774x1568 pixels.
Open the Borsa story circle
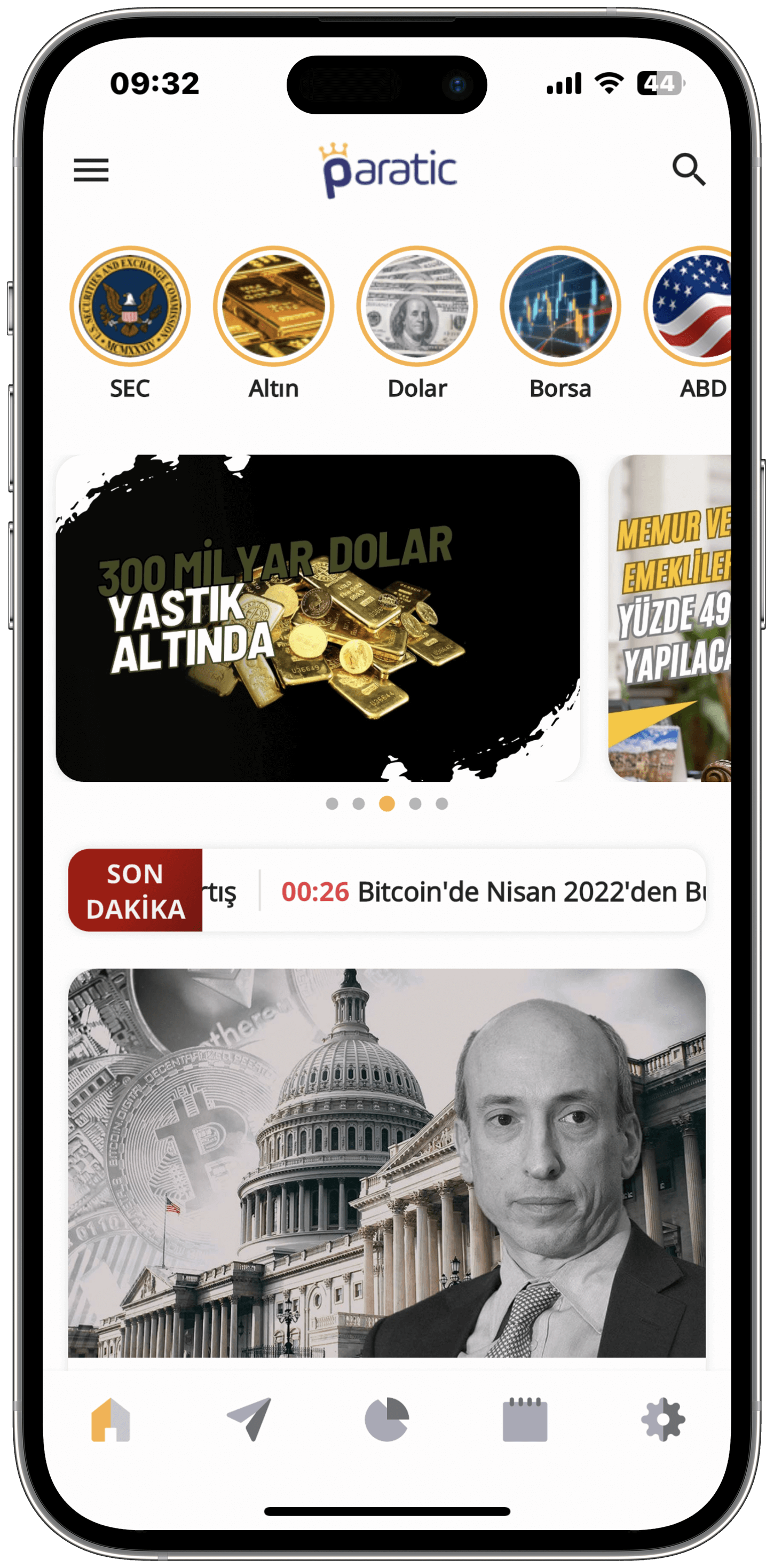(560, 306)
